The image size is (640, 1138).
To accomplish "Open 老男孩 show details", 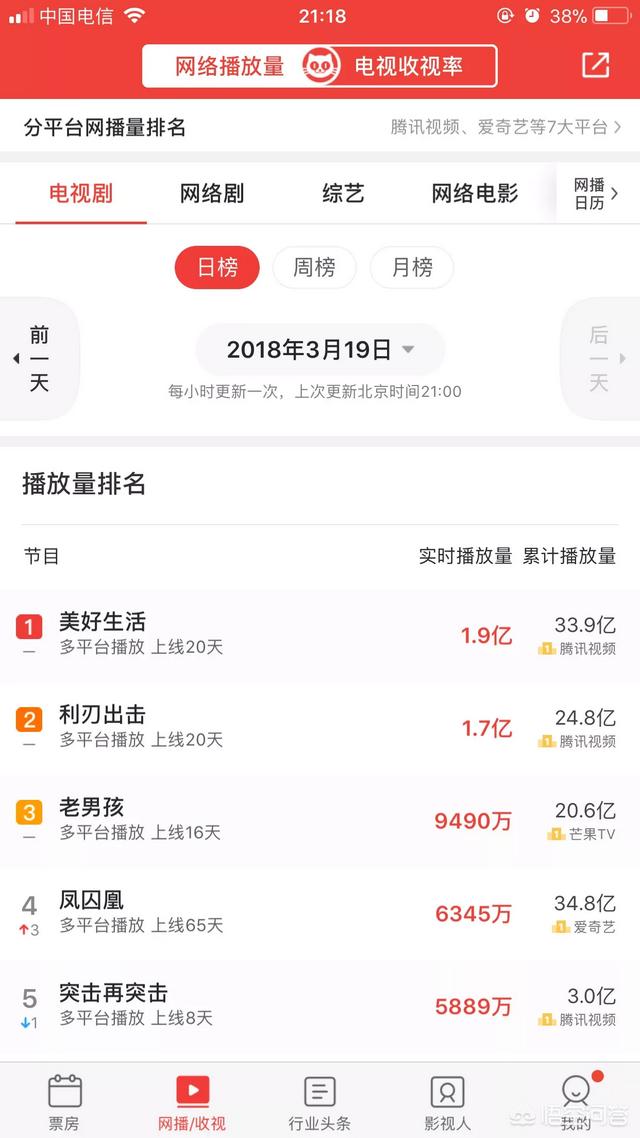I will (x=320, y=821).
